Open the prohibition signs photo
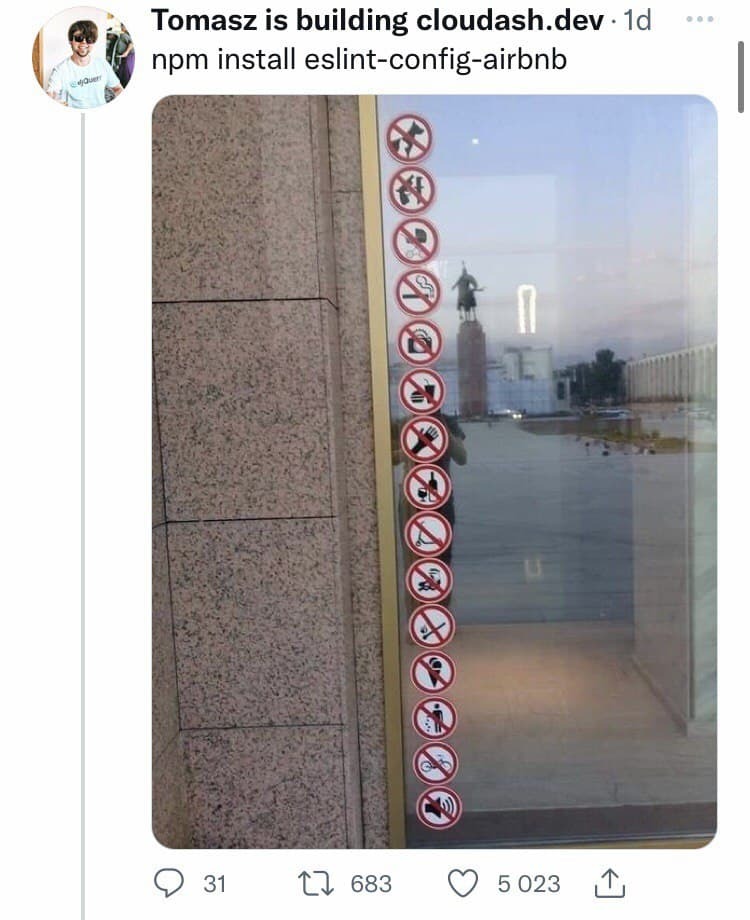 (434, 470)
